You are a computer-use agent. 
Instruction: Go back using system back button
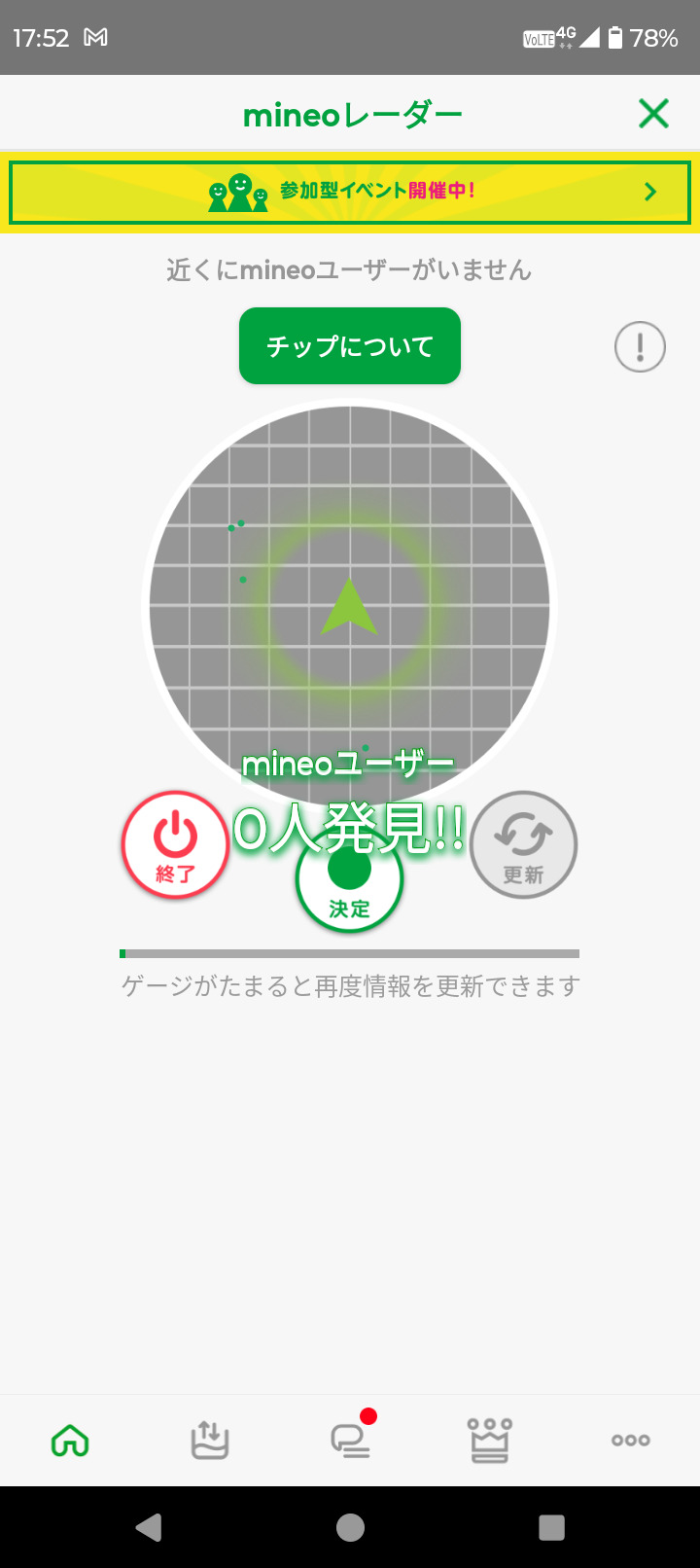[x=149, y=1527]
